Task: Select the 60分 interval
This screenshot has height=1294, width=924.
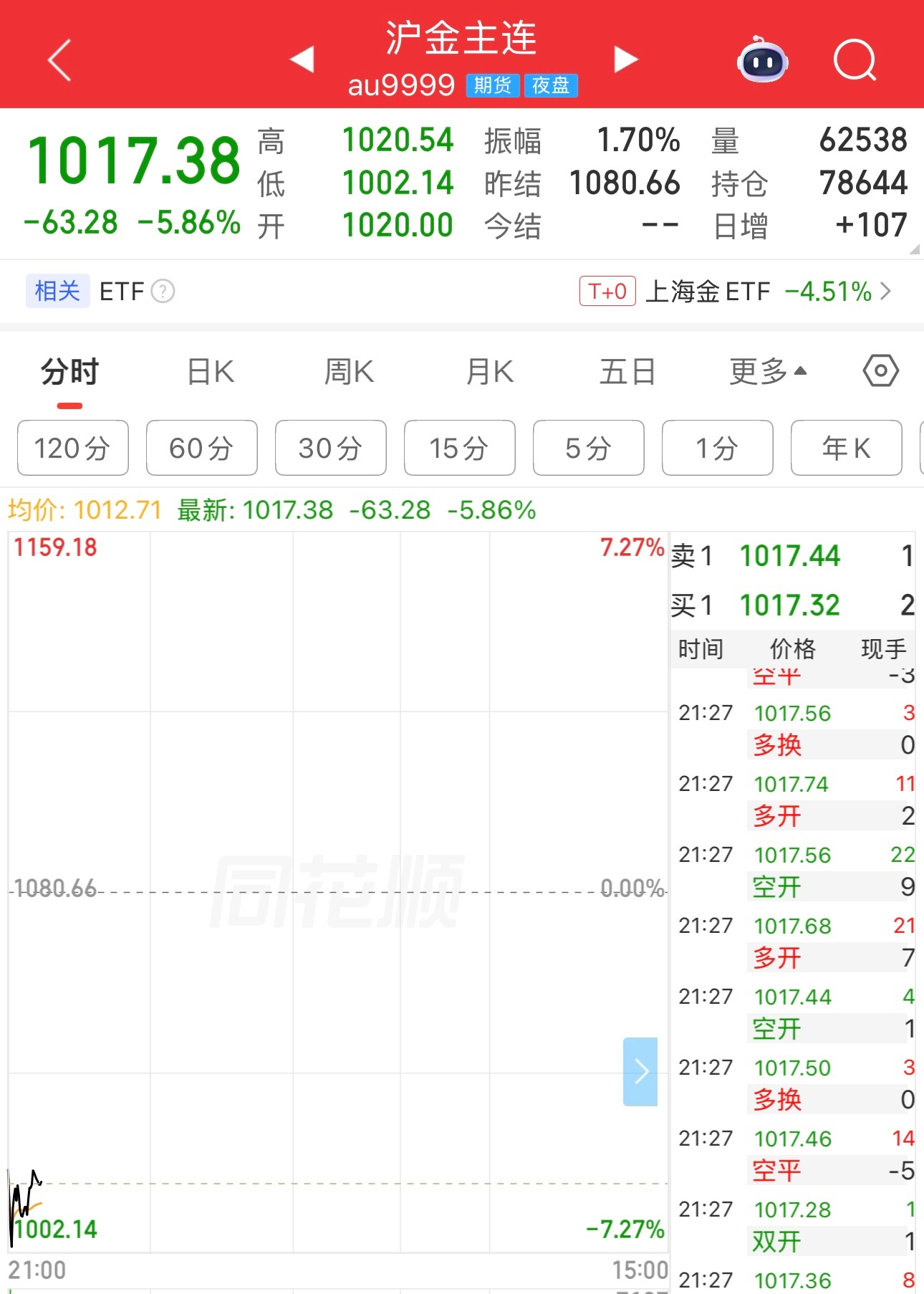Action: pyautogui.click(x=201, y=448)
